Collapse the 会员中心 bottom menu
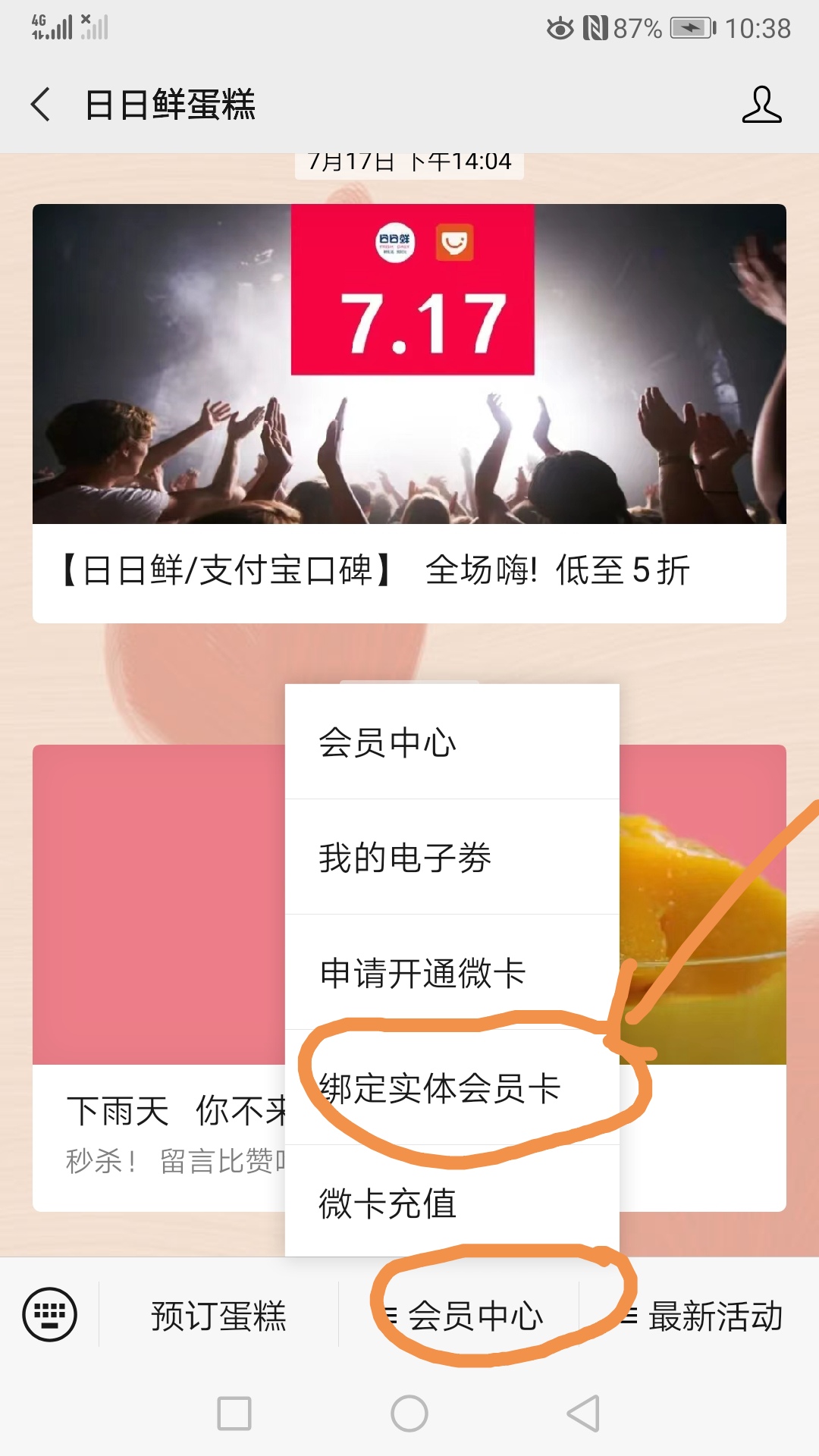The height and width of the screenshot is (1456, 819). click(x=460, y=1316)
